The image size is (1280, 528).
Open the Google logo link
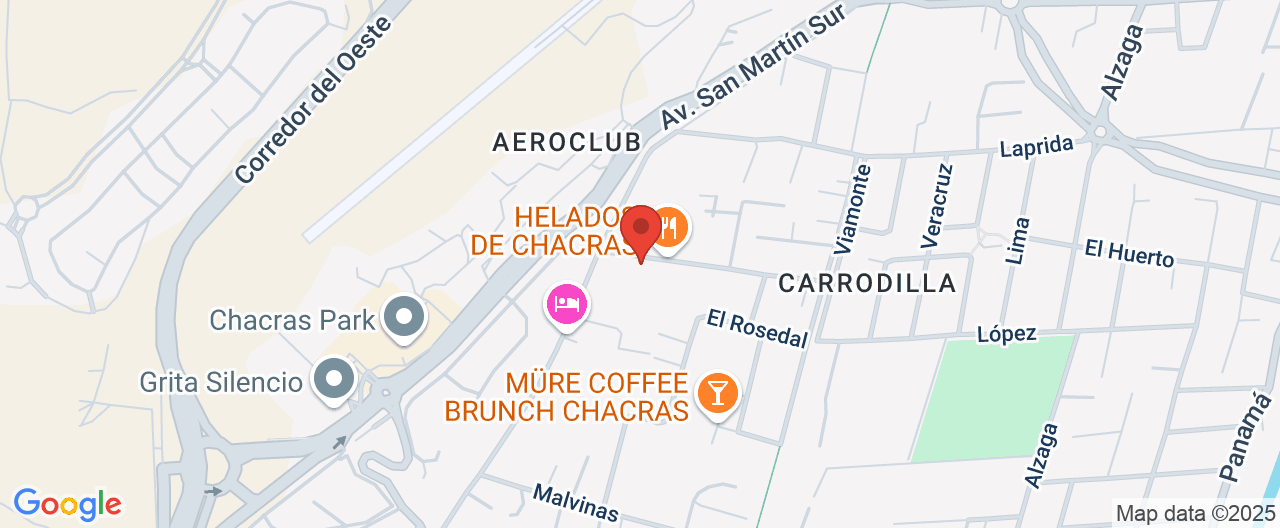tap(67, 503)
